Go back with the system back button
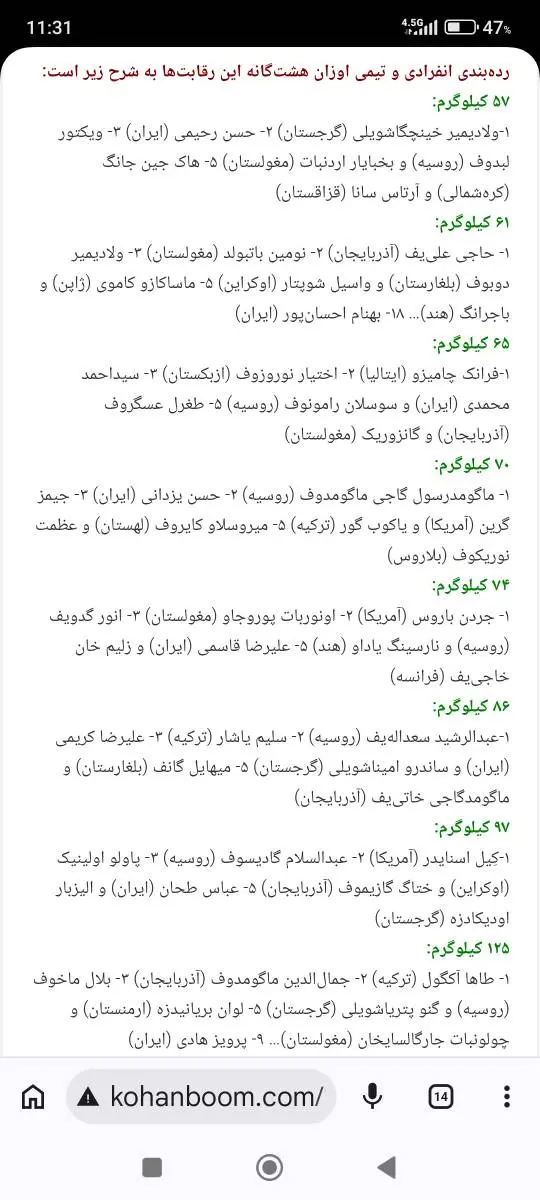This screenshot has height=1200, width=540. point(386,1166)
